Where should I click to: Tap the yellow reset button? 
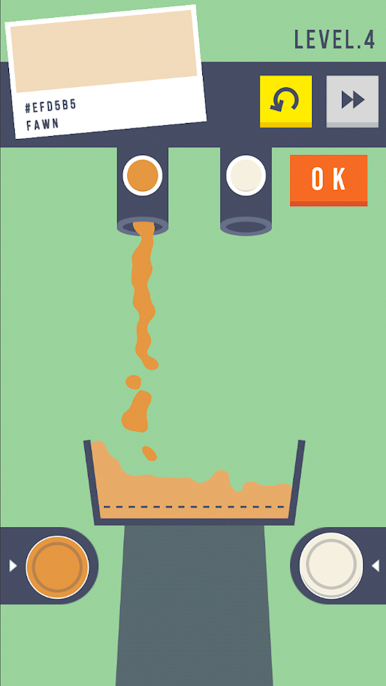point(286,102)
